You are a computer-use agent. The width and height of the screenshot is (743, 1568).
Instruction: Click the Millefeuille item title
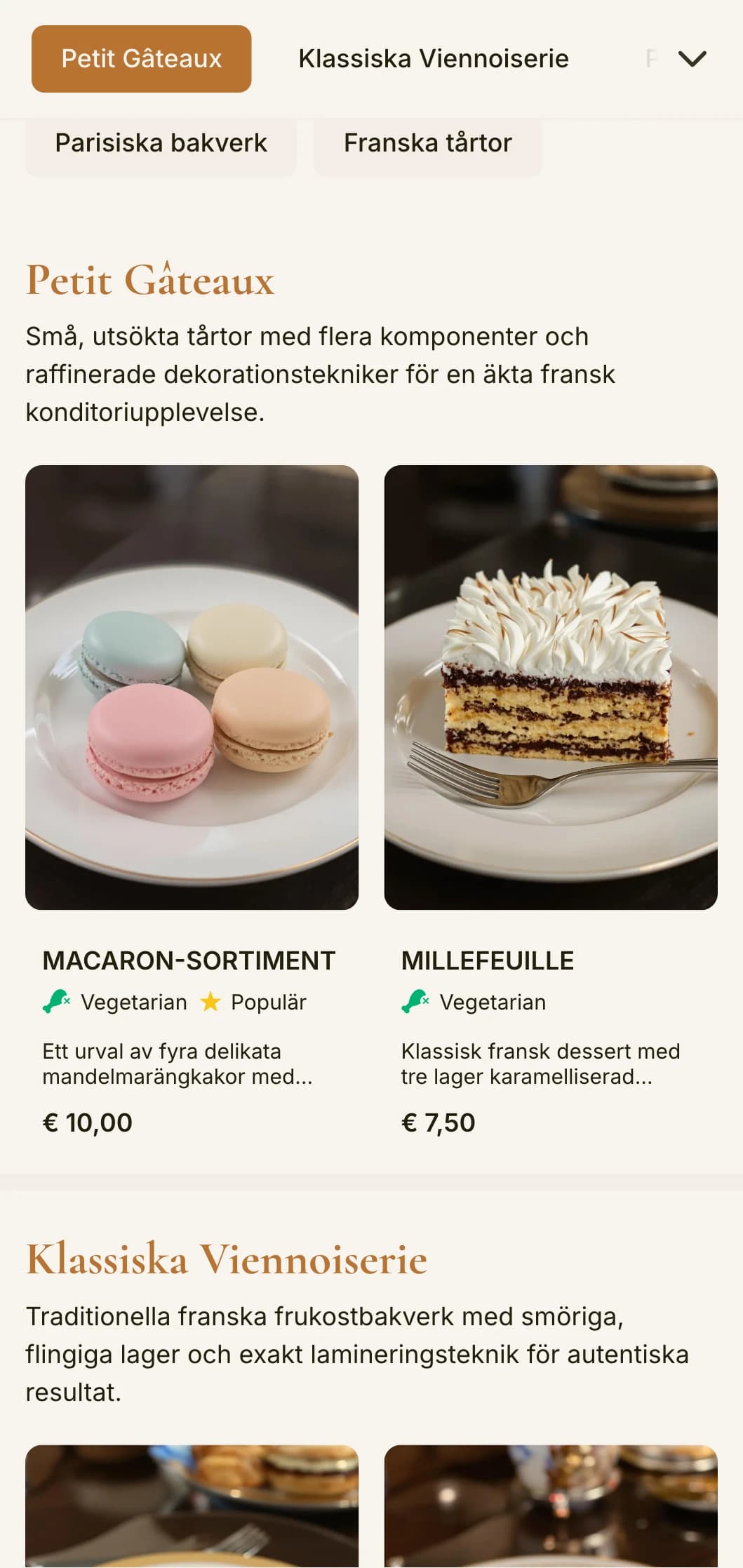pos(488,960)
